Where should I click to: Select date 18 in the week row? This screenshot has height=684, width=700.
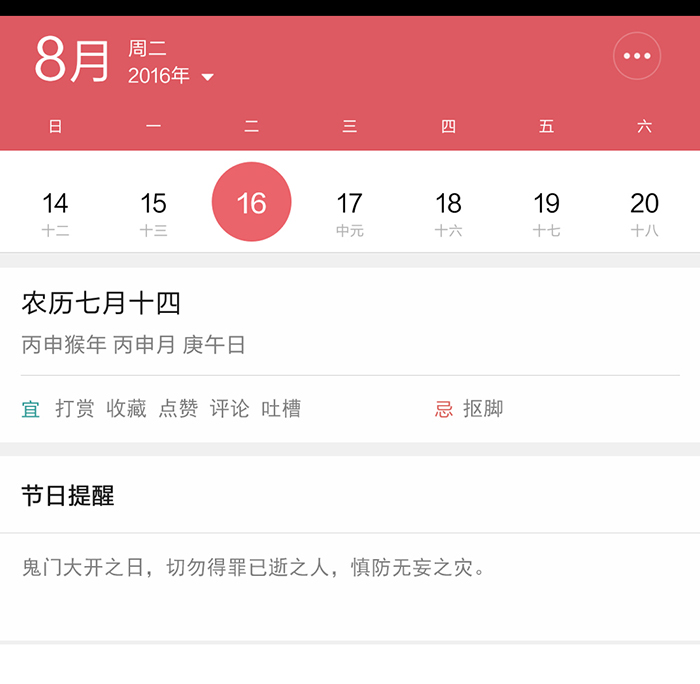point(448,212)
